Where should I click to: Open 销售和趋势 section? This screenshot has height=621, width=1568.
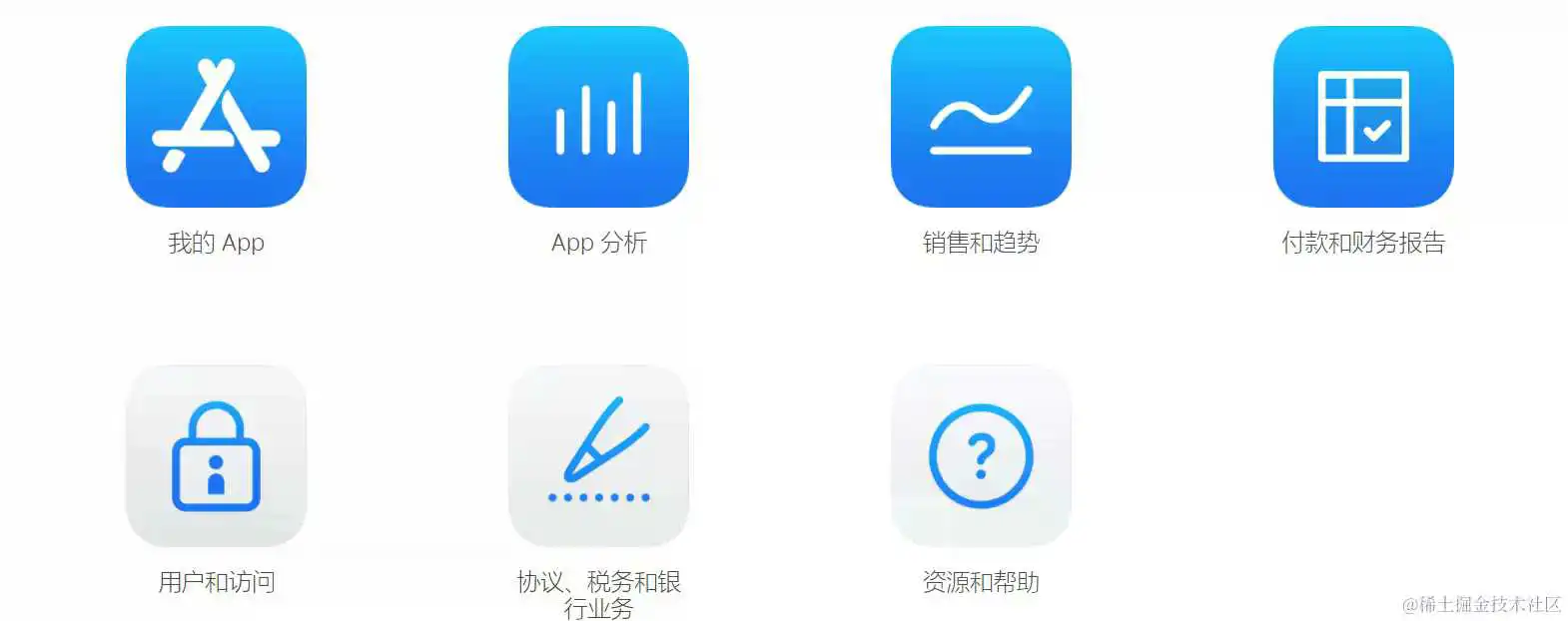click(x=981, y=117)
